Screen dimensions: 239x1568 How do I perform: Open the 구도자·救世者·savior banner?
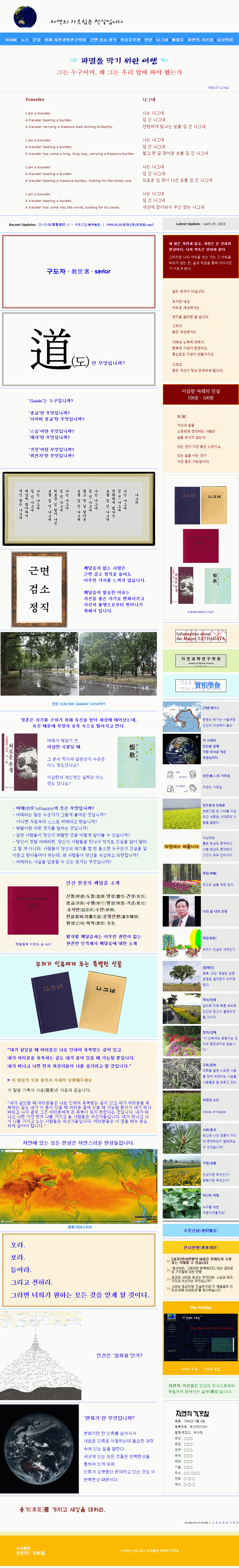(x=79, y=271)
